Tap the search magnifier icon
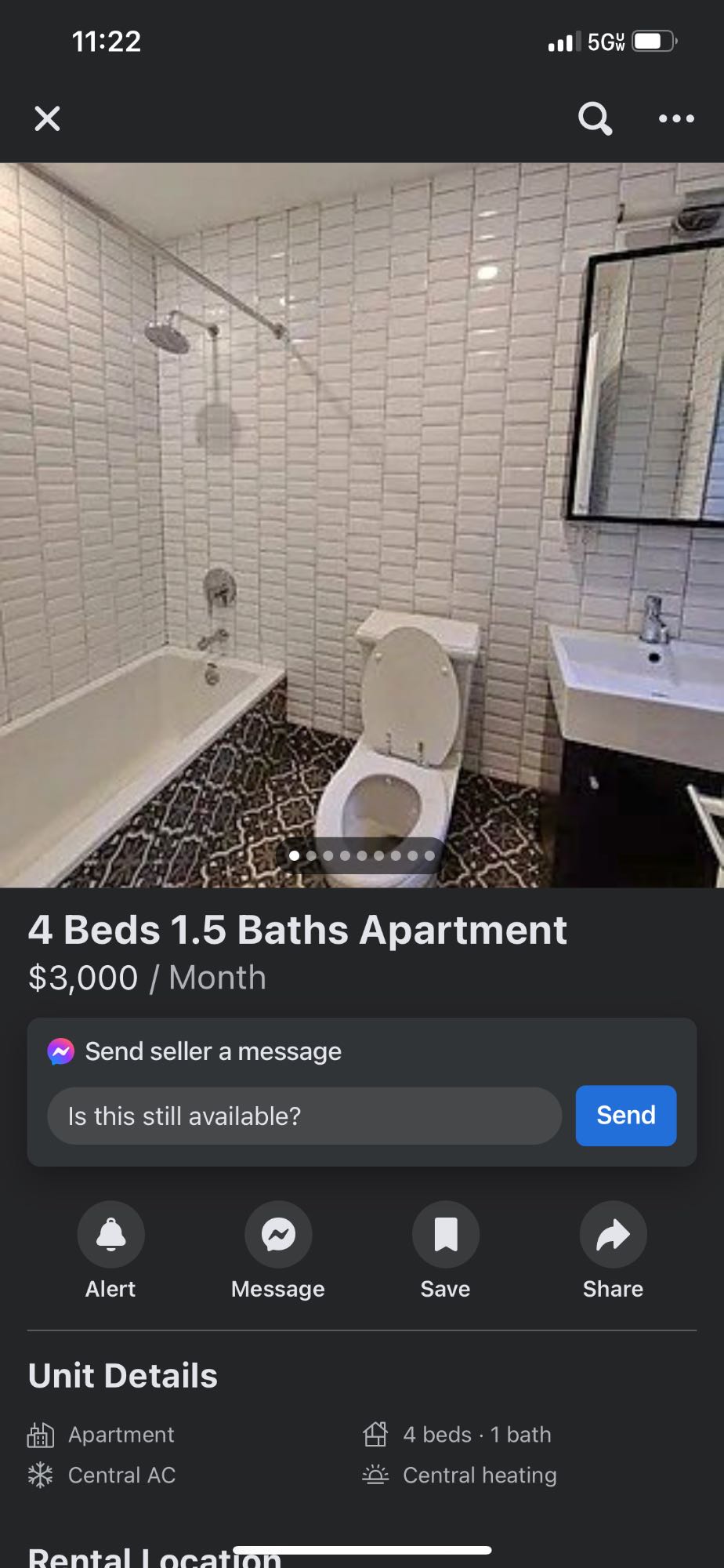Viewport: 724px width, 1568px height. click(x=594, y=118)
